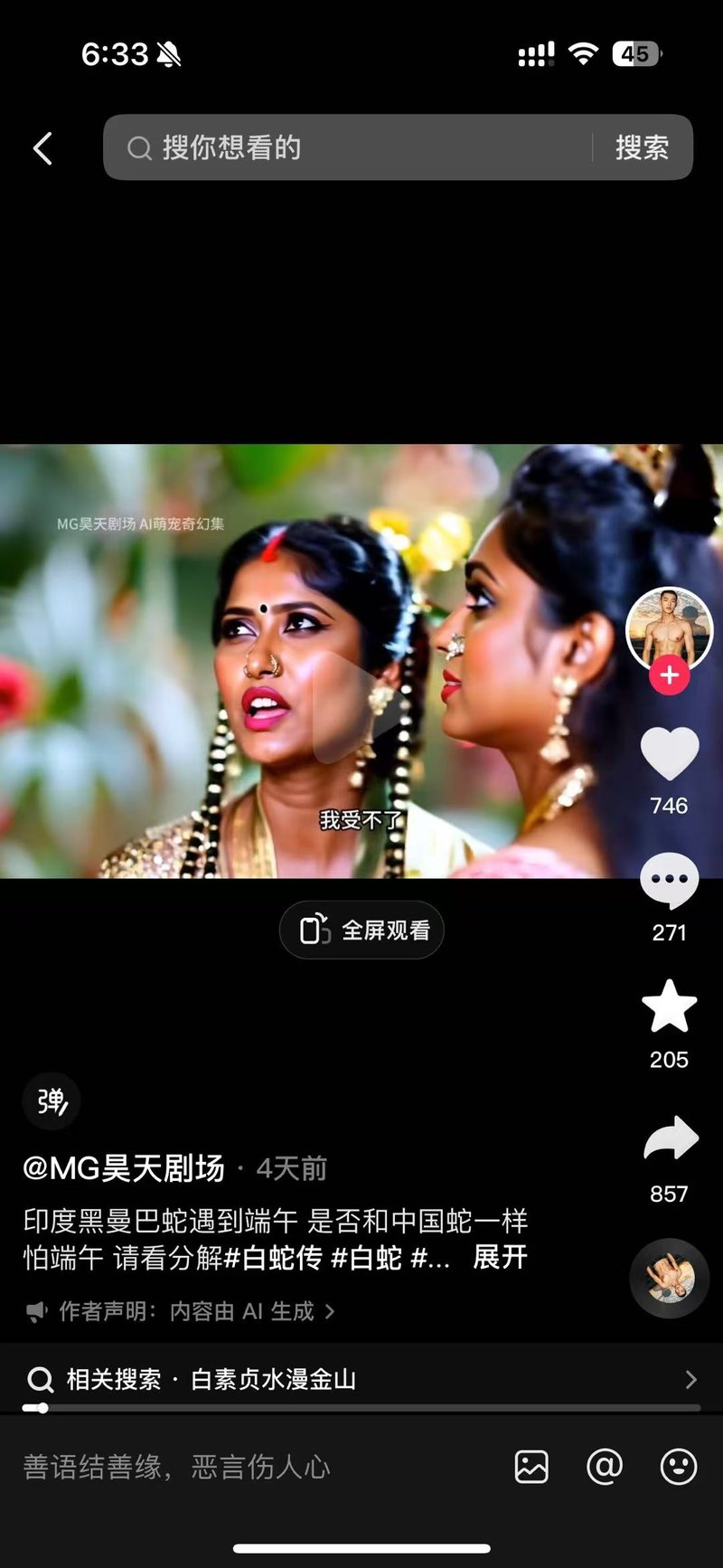Image resolution: width=723 pixels, height=1568 pixels.
Task: Tap the search field 搜你想看的
Action: [x=352, y=147]
